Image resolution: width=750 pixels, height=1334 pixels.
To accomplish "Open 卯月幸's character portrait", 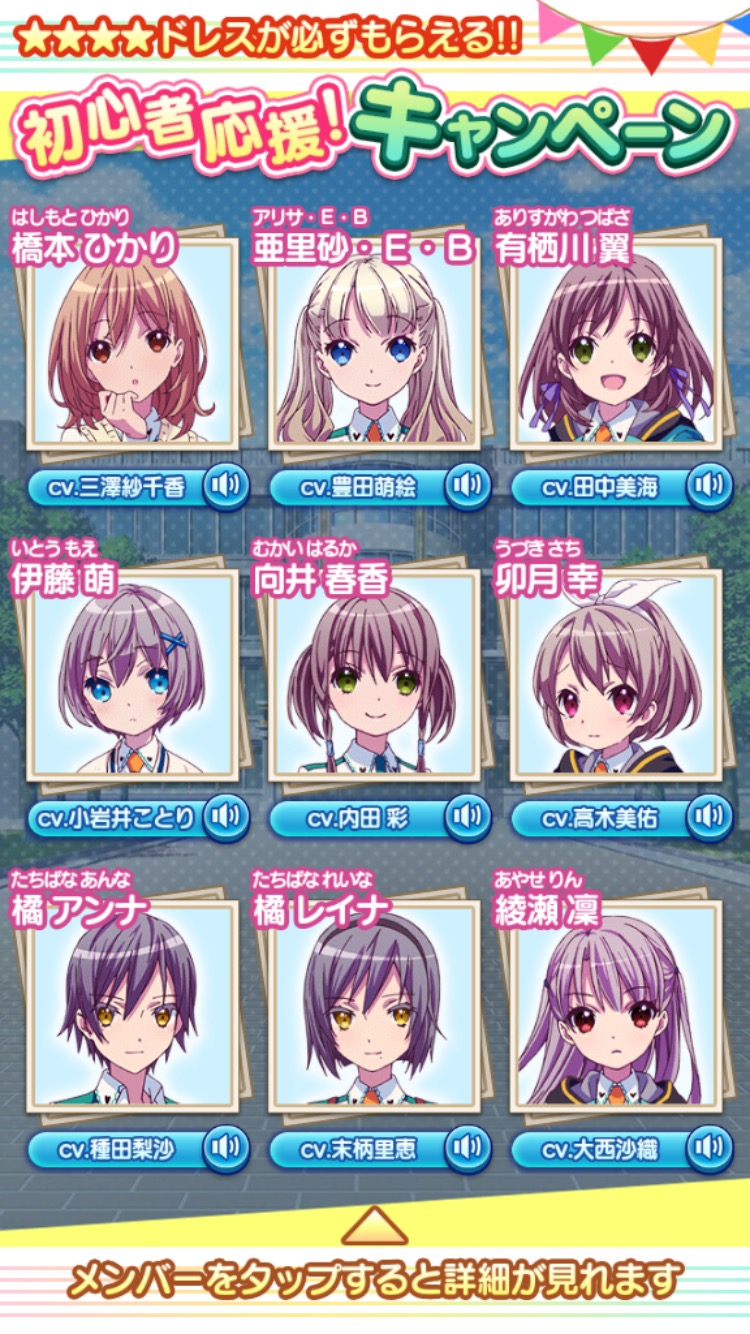I will tap(616, 682).
